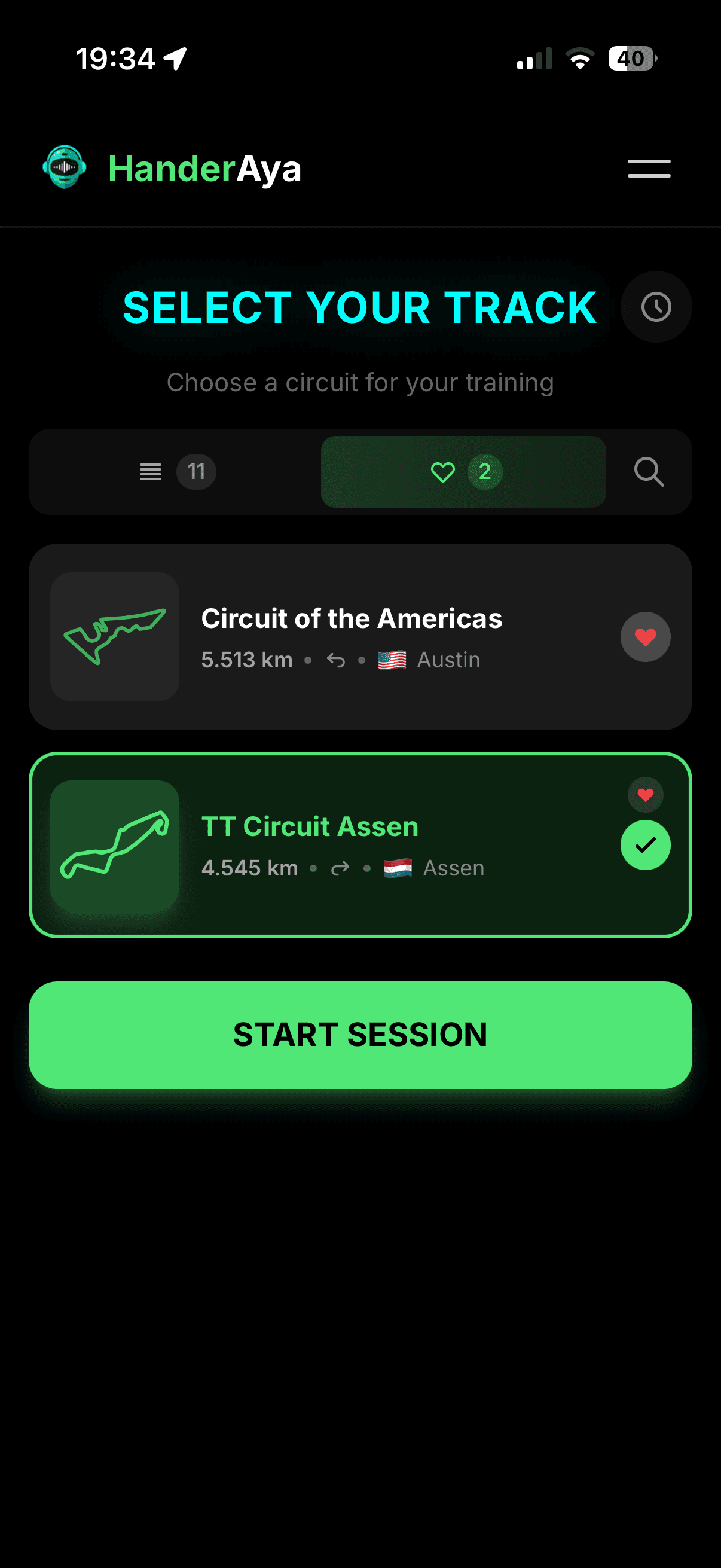Open the session history clock icon
This screenshot has height=1568, width=721.
pos(655,307)
